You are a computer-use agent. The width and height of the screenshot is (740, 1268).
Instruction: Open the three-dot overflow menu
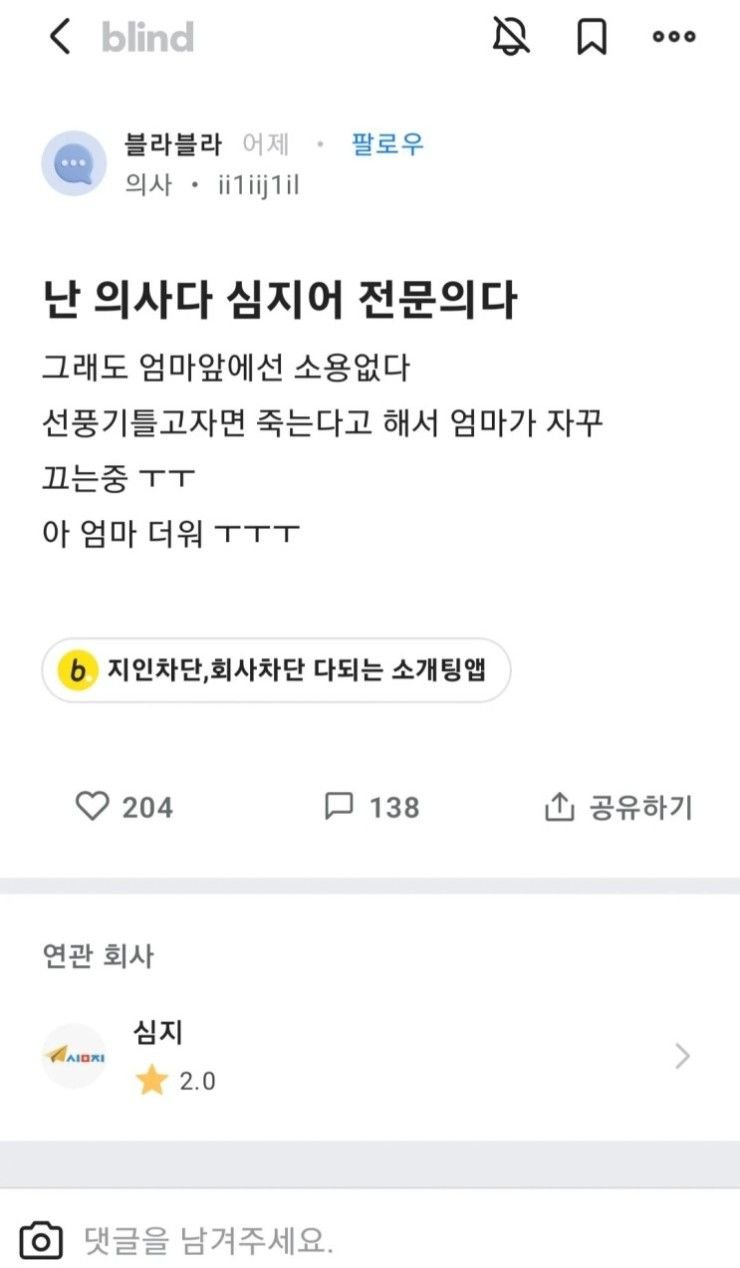pyautogui.click(x=673, y=37)
